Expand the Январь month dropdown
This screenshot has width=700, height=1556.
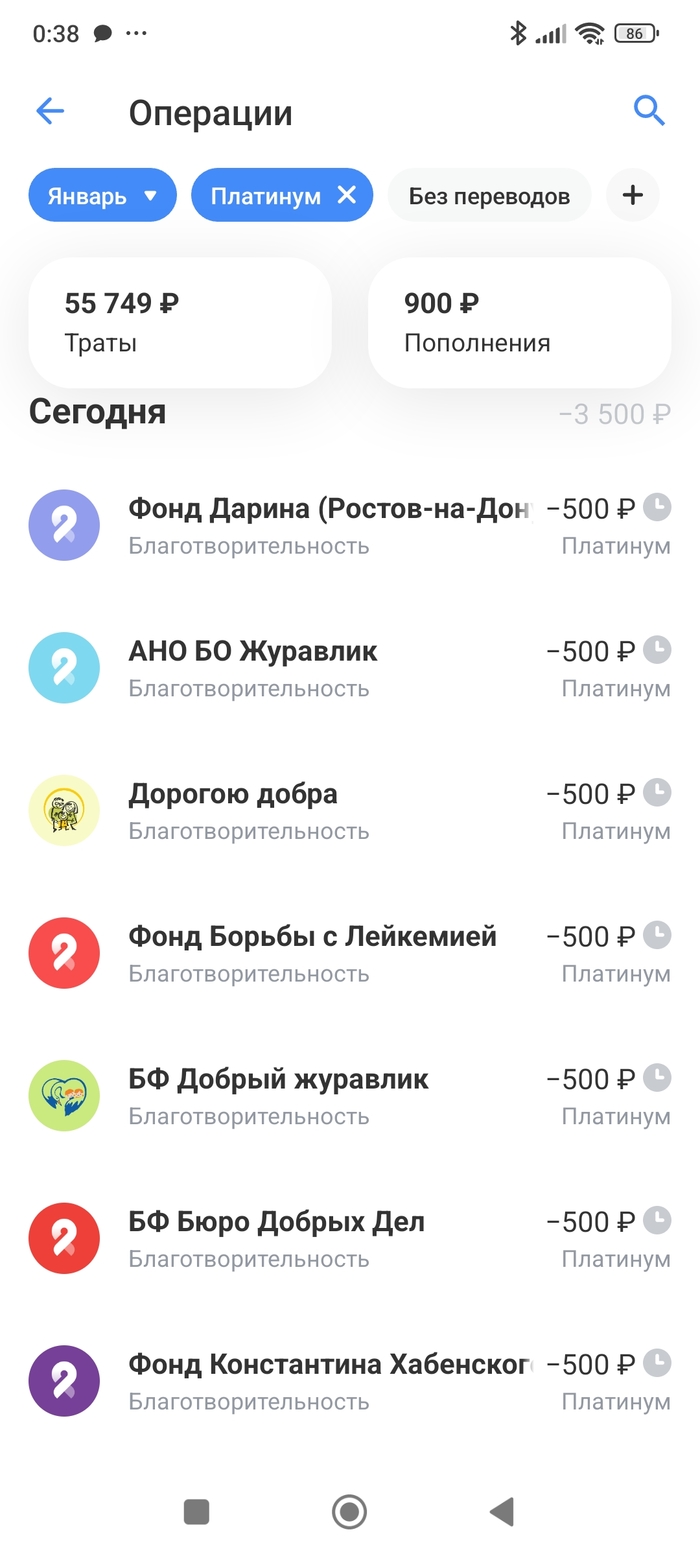click(x=103, y=195)
